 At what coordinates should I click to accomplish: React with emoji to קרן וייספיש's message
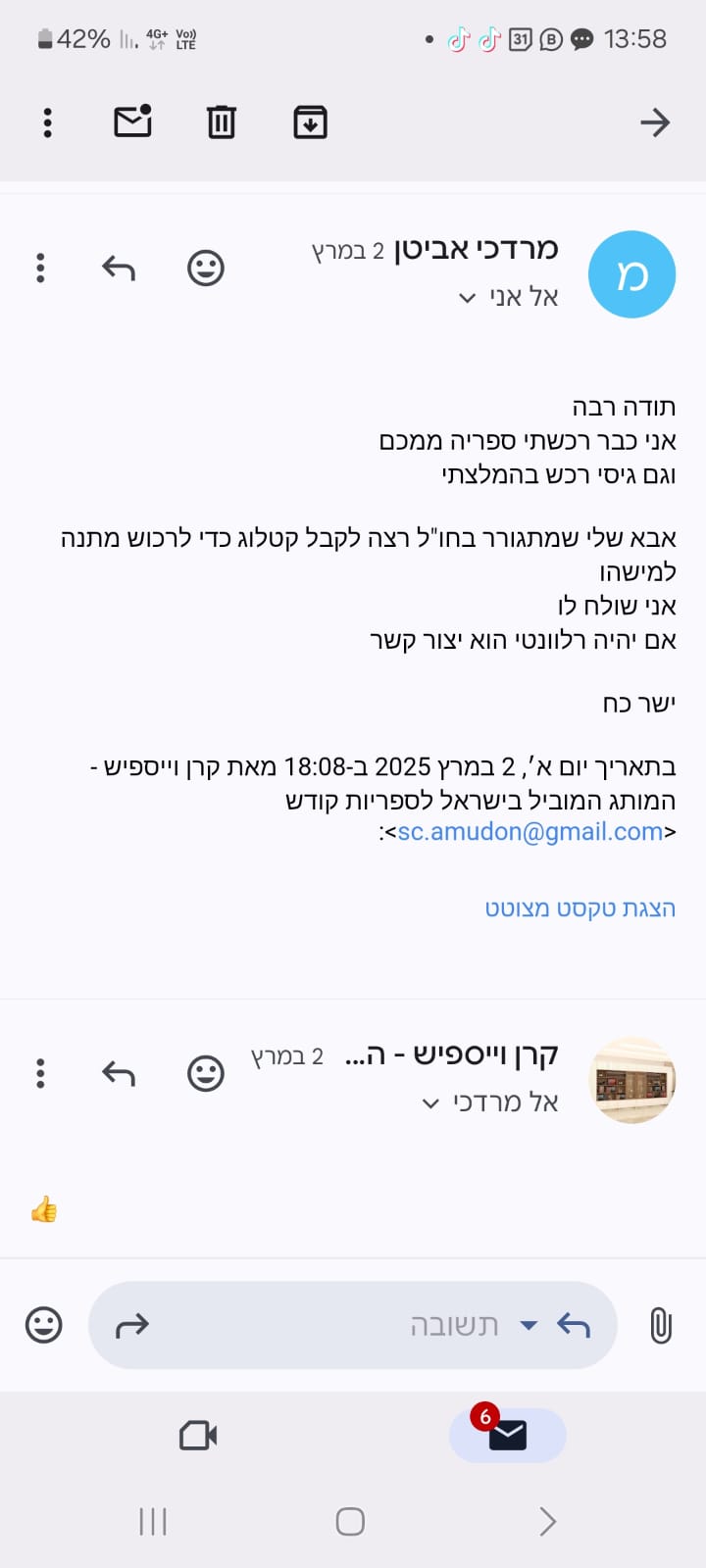(x=206, y=1073)
